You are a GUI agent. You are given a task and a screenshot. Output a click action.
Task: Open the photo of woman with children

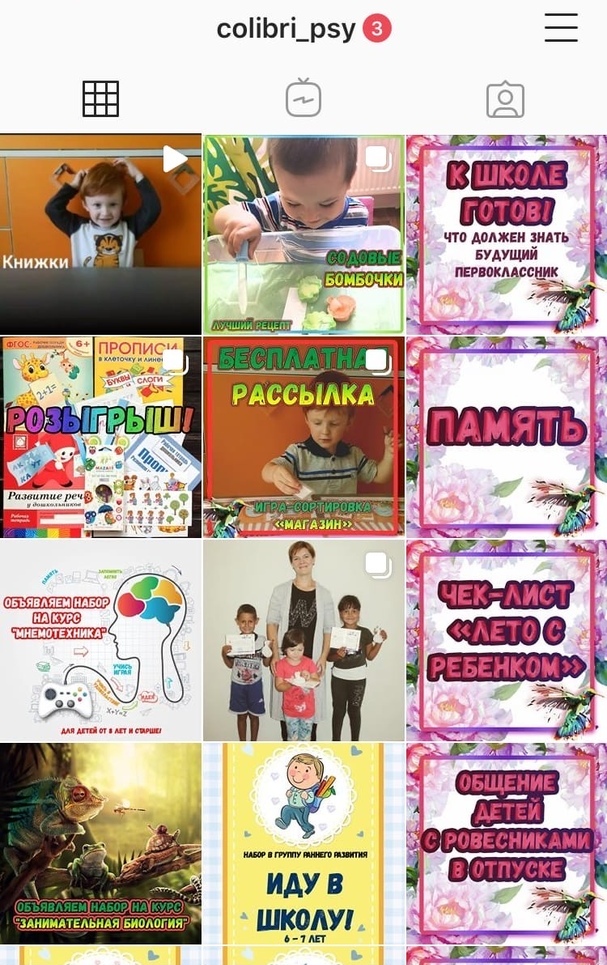pyautogui.click(x=303, y=640)
